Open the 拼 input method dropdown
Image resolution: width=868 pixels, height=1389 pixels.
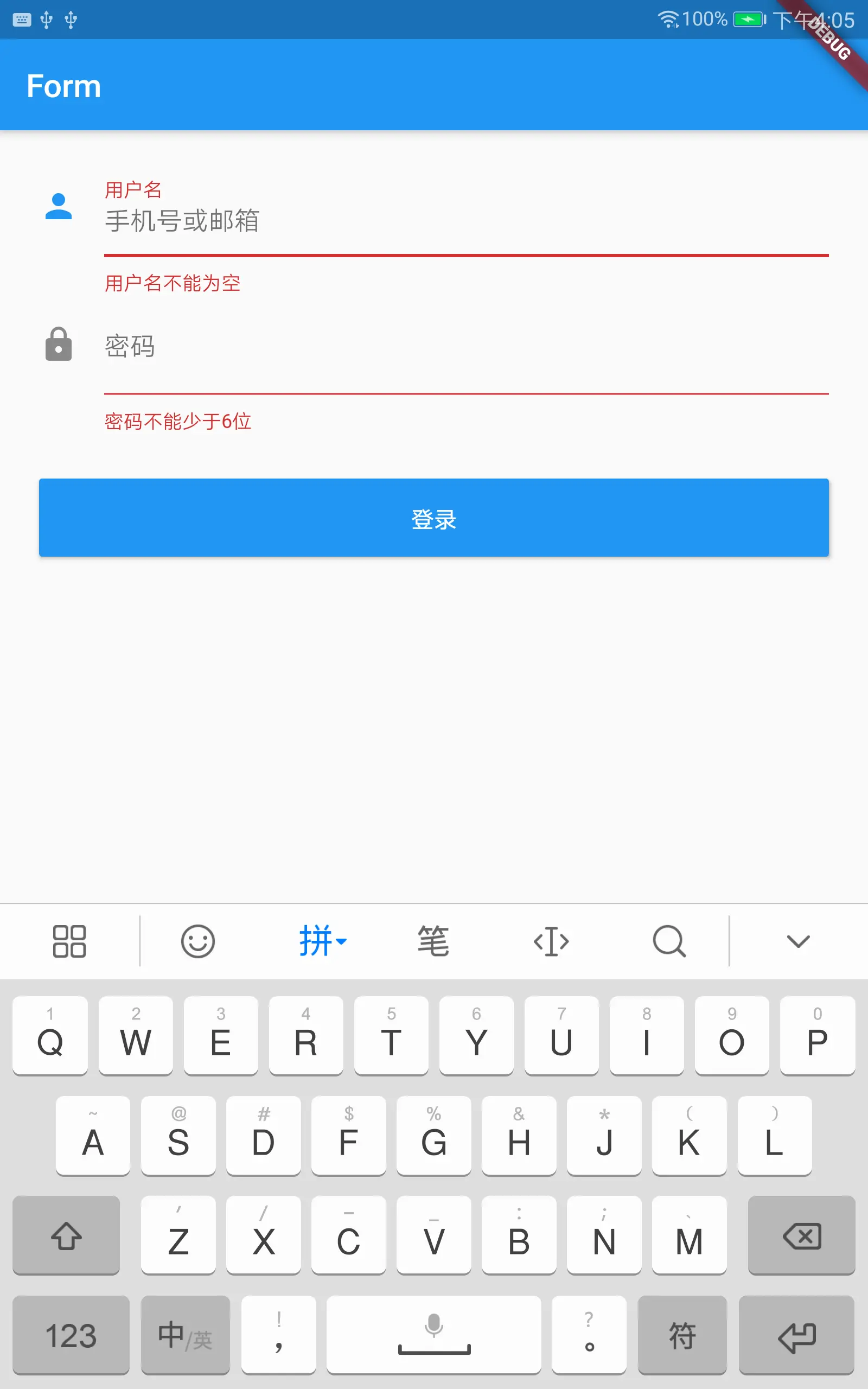[322, 941]
